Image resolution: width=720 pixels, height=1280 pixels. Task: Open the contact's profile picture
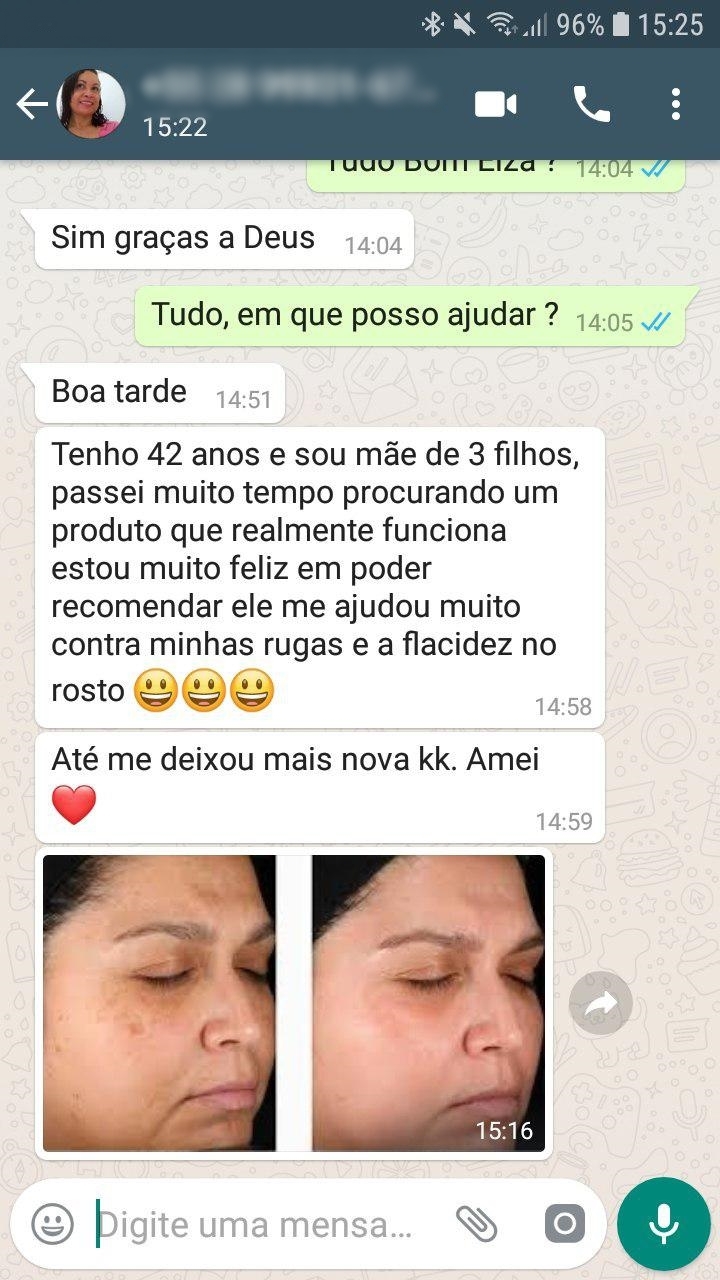pos(91,104)
